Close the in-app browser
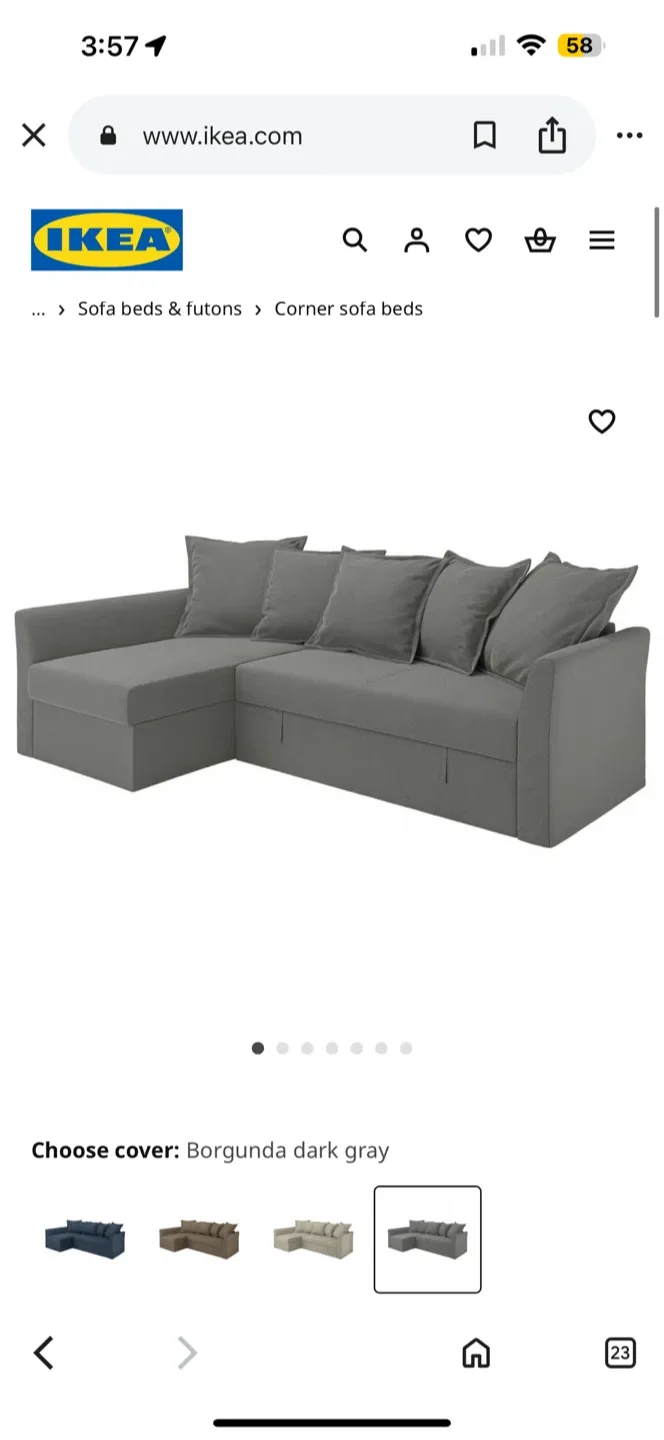The image size is (664, 1440). tap(34, 135)
